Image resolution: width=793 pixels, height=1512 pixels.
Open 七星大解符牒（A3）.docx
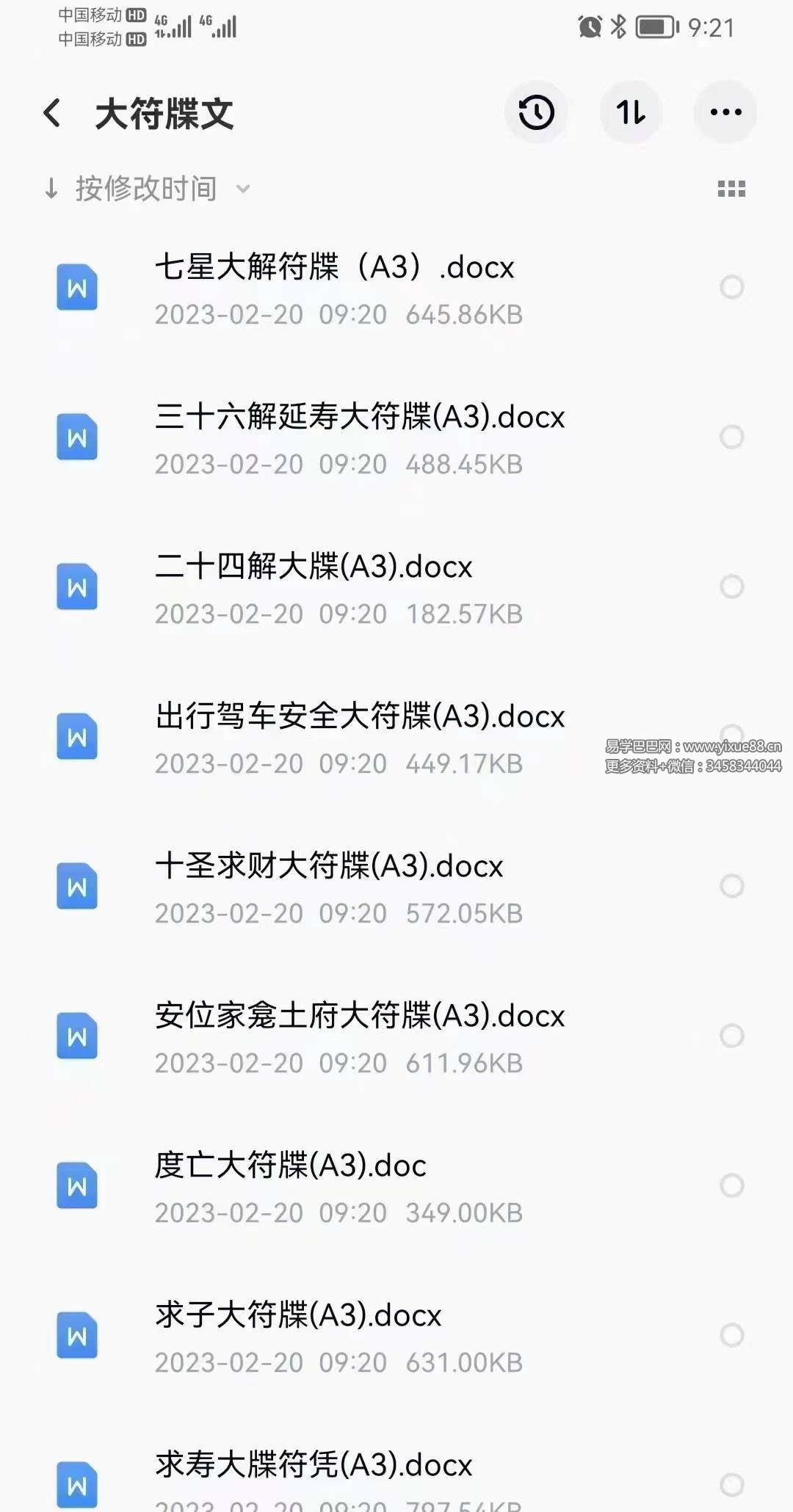click(334, 267)
